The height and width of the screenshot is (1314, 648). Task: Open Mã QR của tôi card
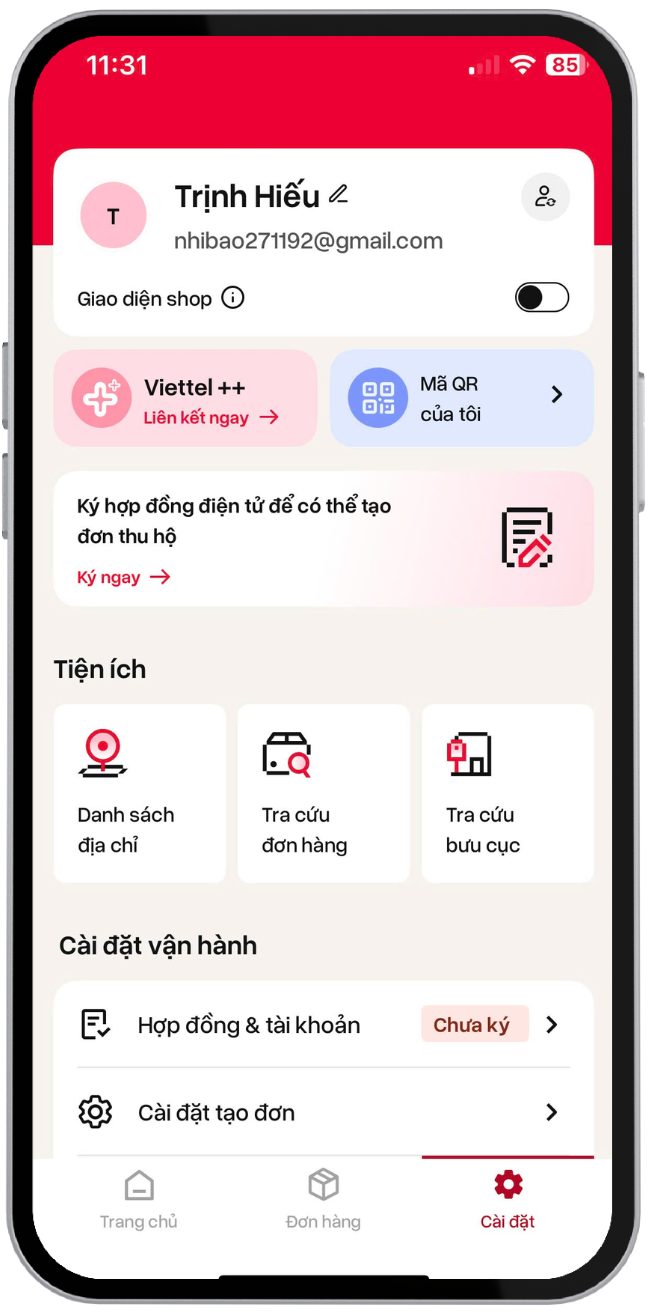coord(462,398)
